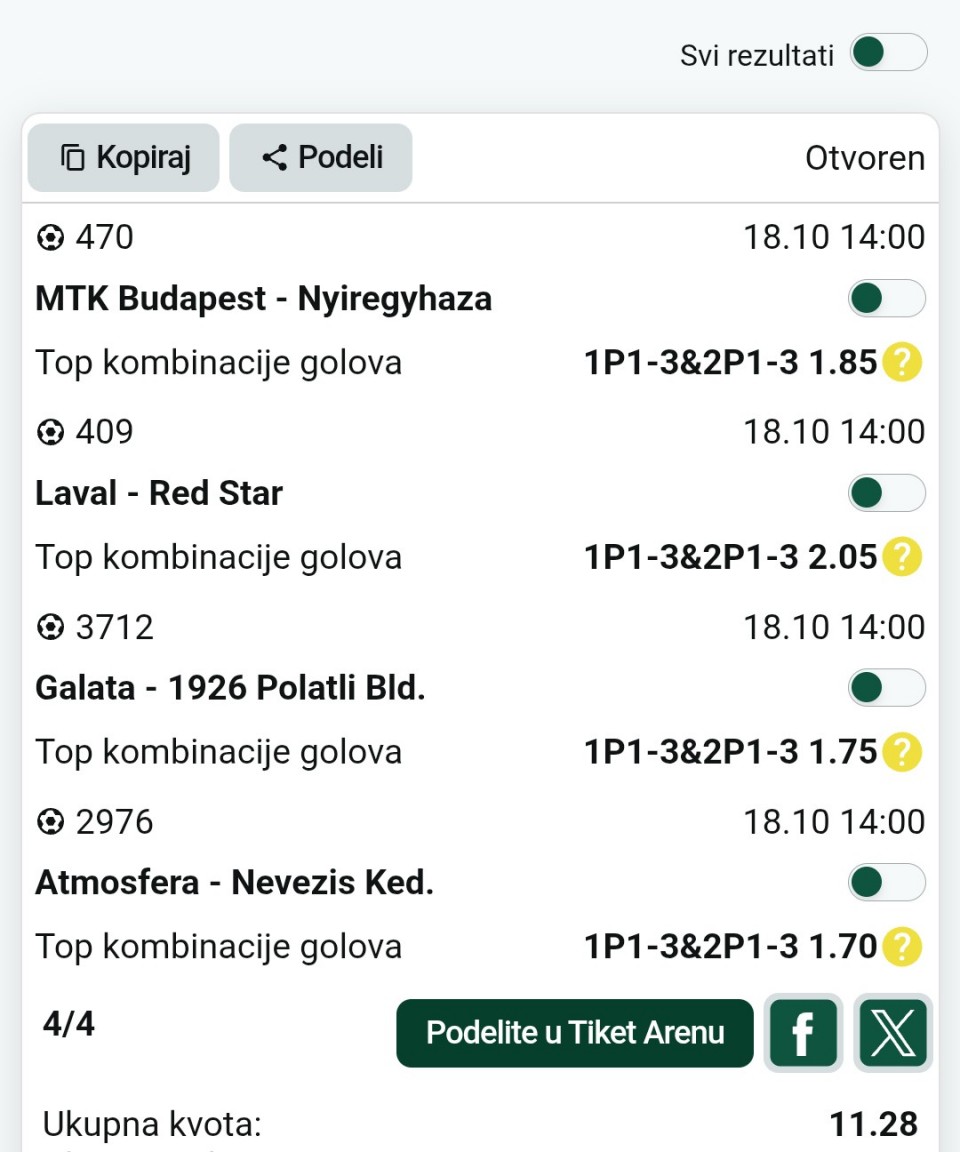Share the ticket on Facebook

803,1033
